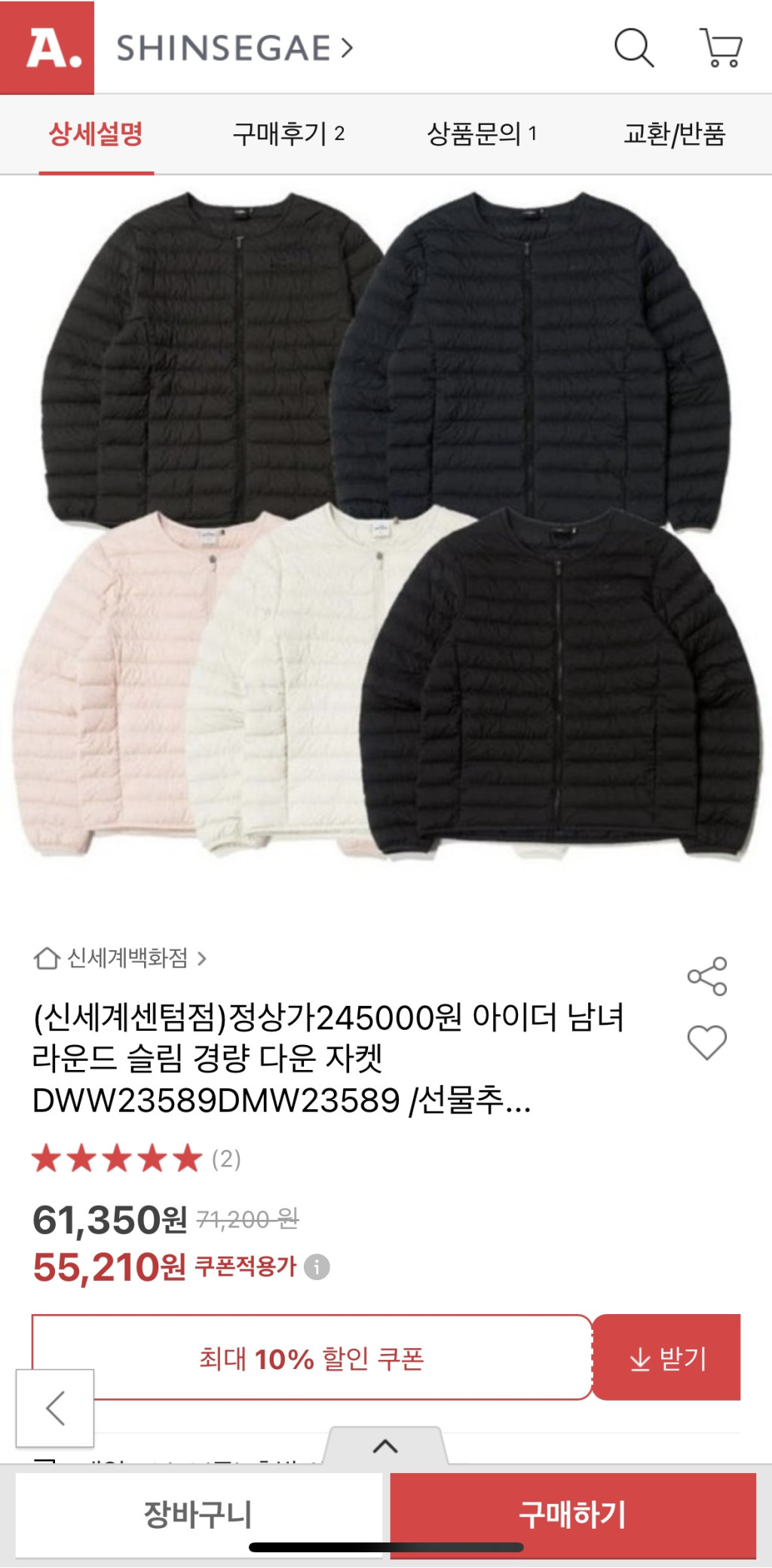Open the A. home logo
This screenshot has height=1568, width=772.
click(x=47, y=47)
